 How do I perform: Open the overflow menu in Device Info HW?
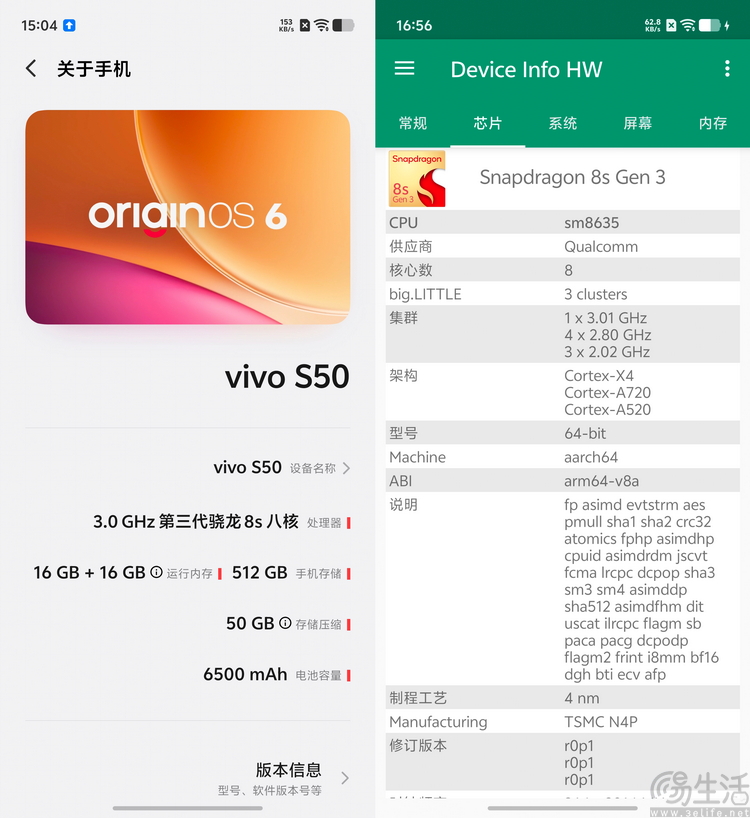tap(728, 69)
